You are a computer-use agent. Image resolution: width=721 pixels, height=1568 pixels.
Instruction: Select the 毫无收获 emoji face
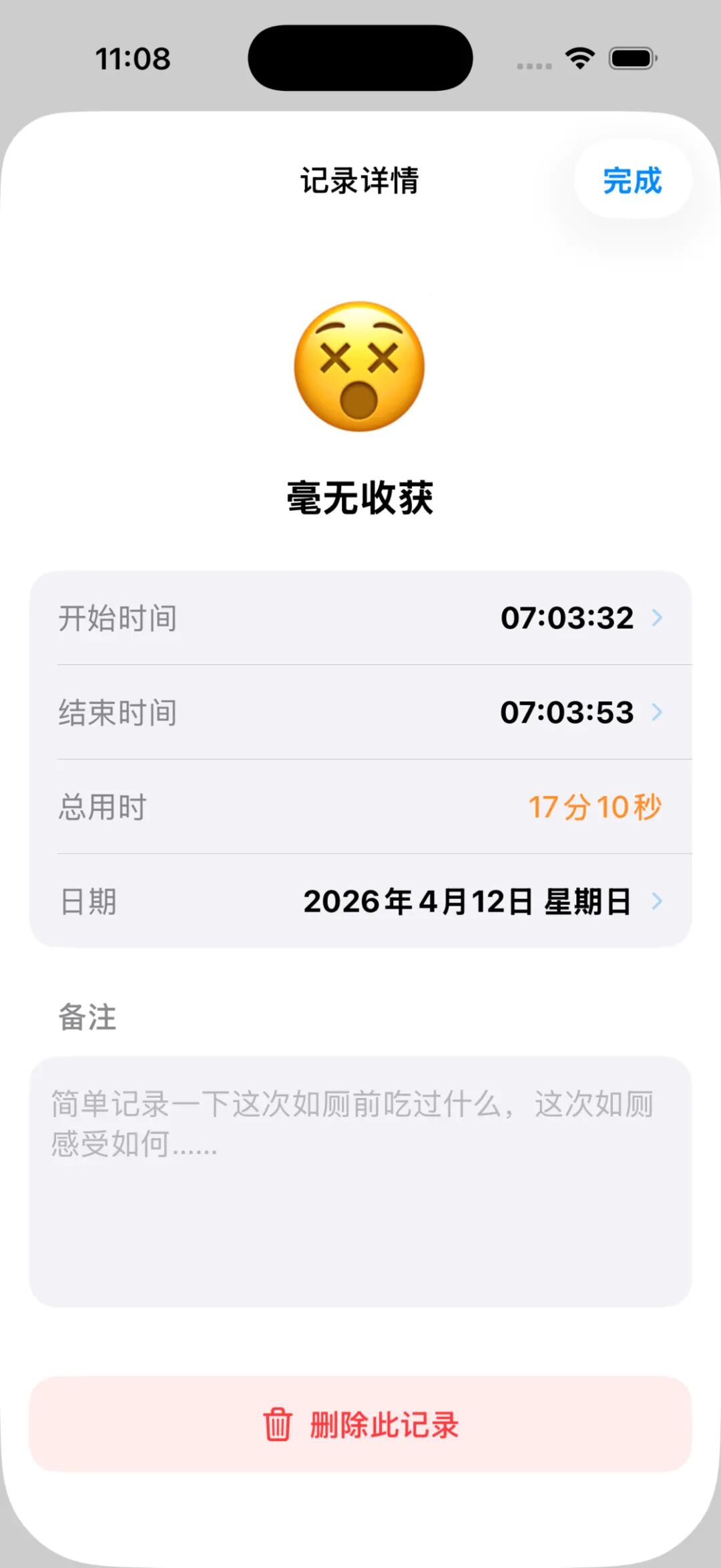tap(360, 367)
